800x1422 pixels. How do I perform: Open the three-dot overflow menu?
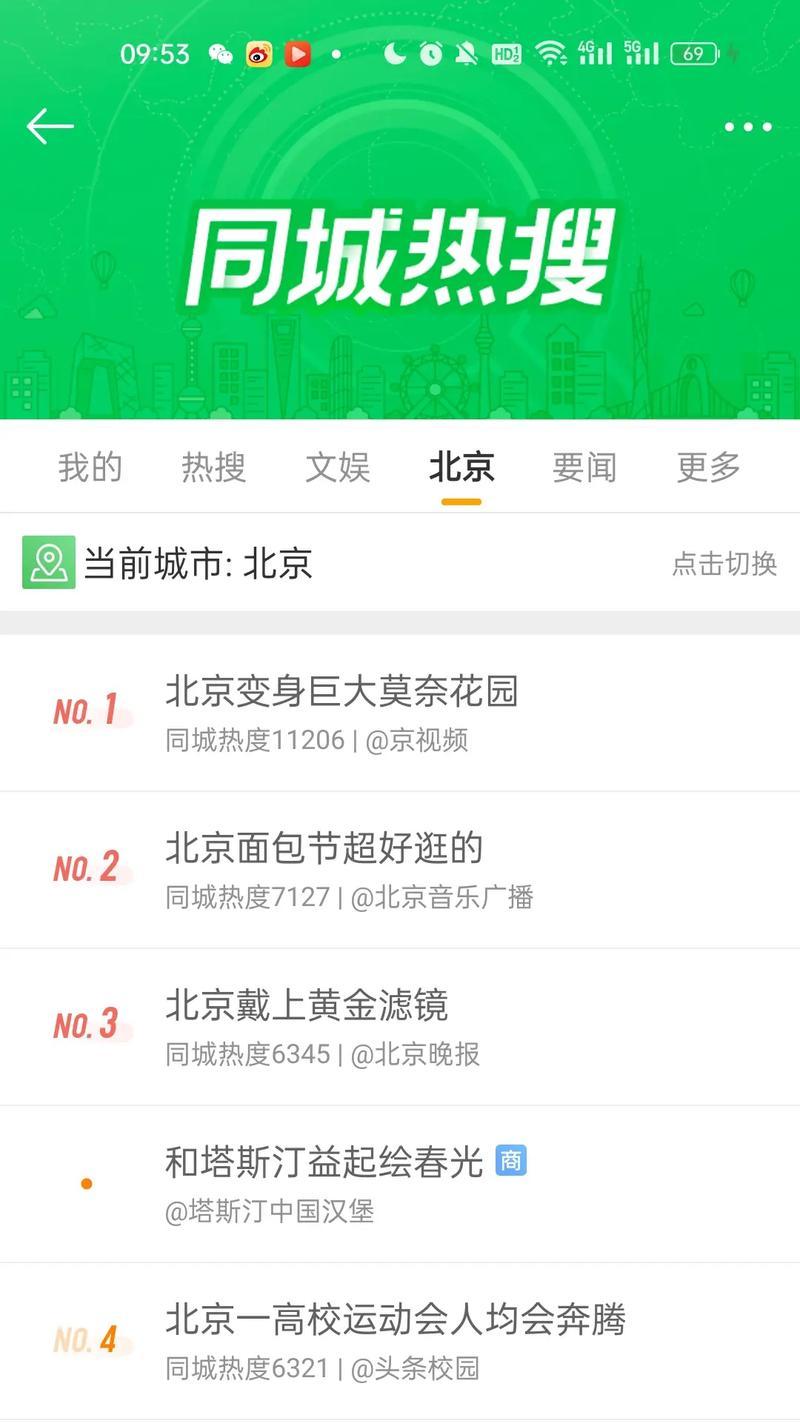[x=748, y=127]
